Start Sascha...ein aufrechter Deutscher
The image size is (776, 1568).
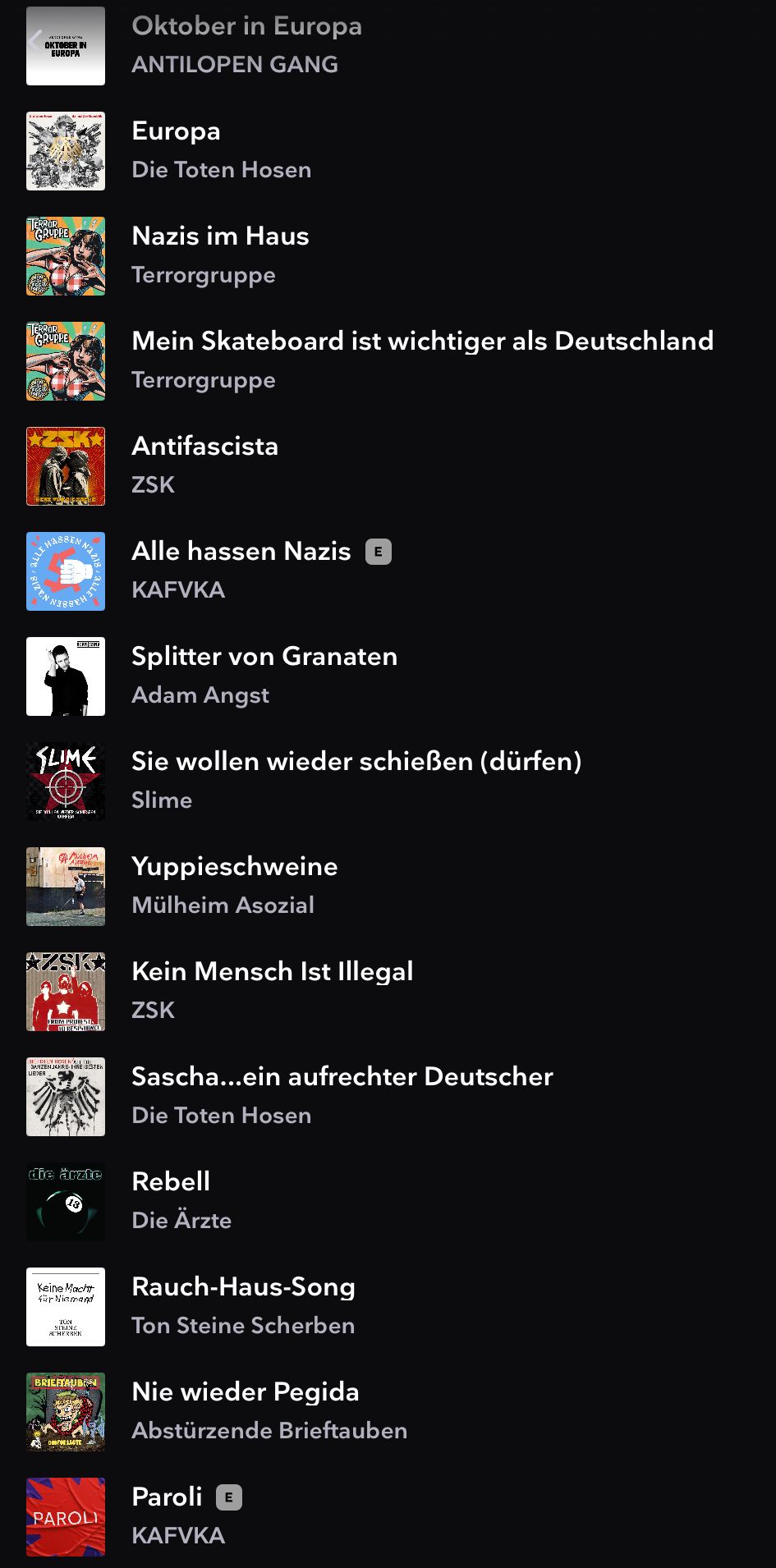pos(342,1095)
